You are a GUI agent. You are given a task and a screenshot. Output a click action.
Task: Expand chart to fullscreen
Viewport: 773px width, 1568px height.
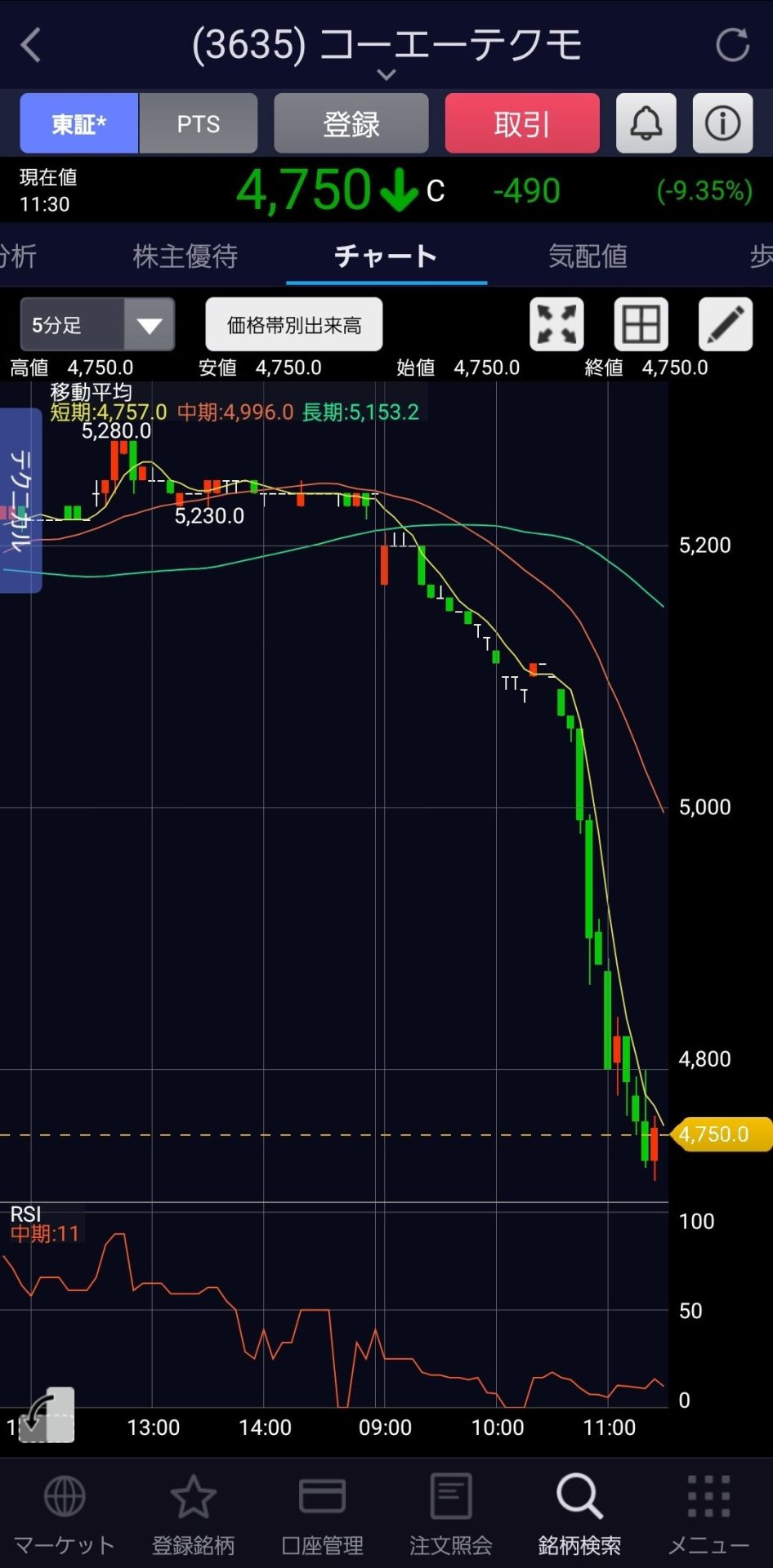coord(556,325)
